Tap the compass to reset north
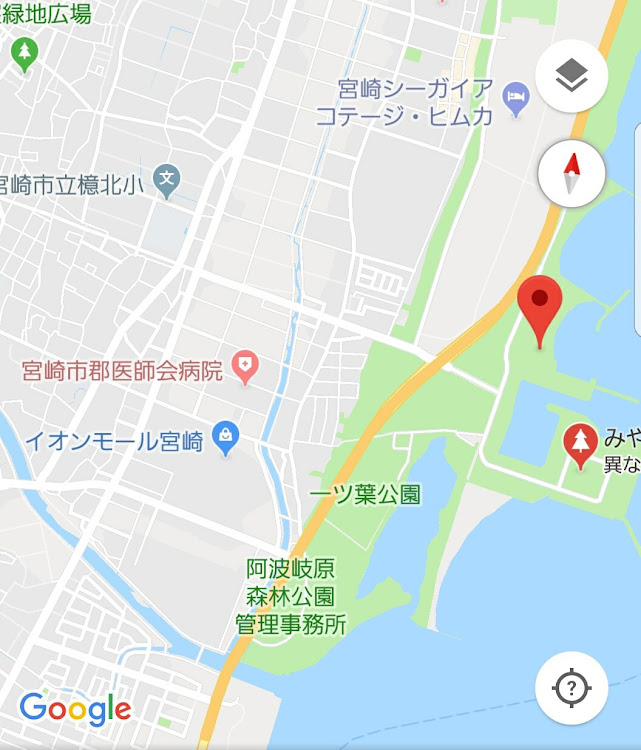 pyautogui.click(x=571, y=173)
